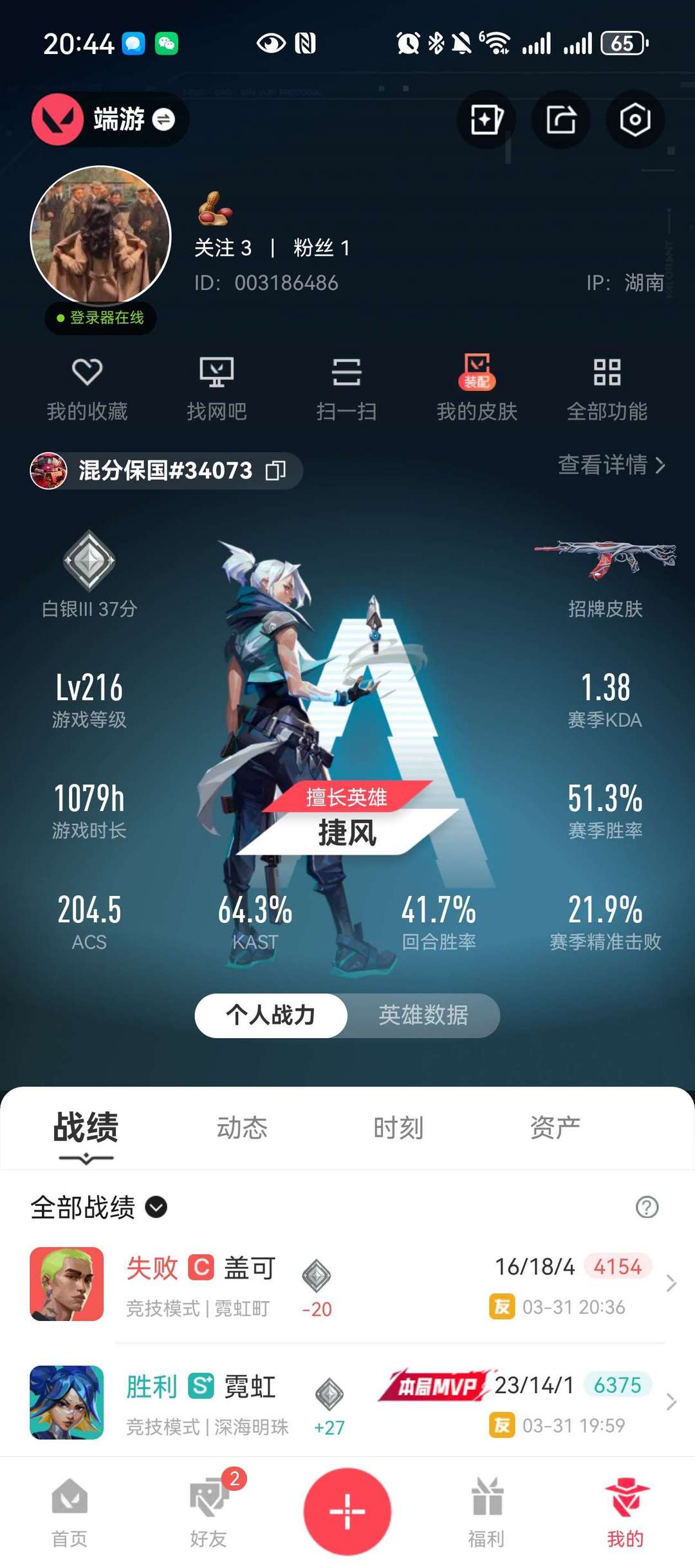Expand the 全部战绩 filter dropdown
Screen dimensions: 695x1568
point(154,1208)
